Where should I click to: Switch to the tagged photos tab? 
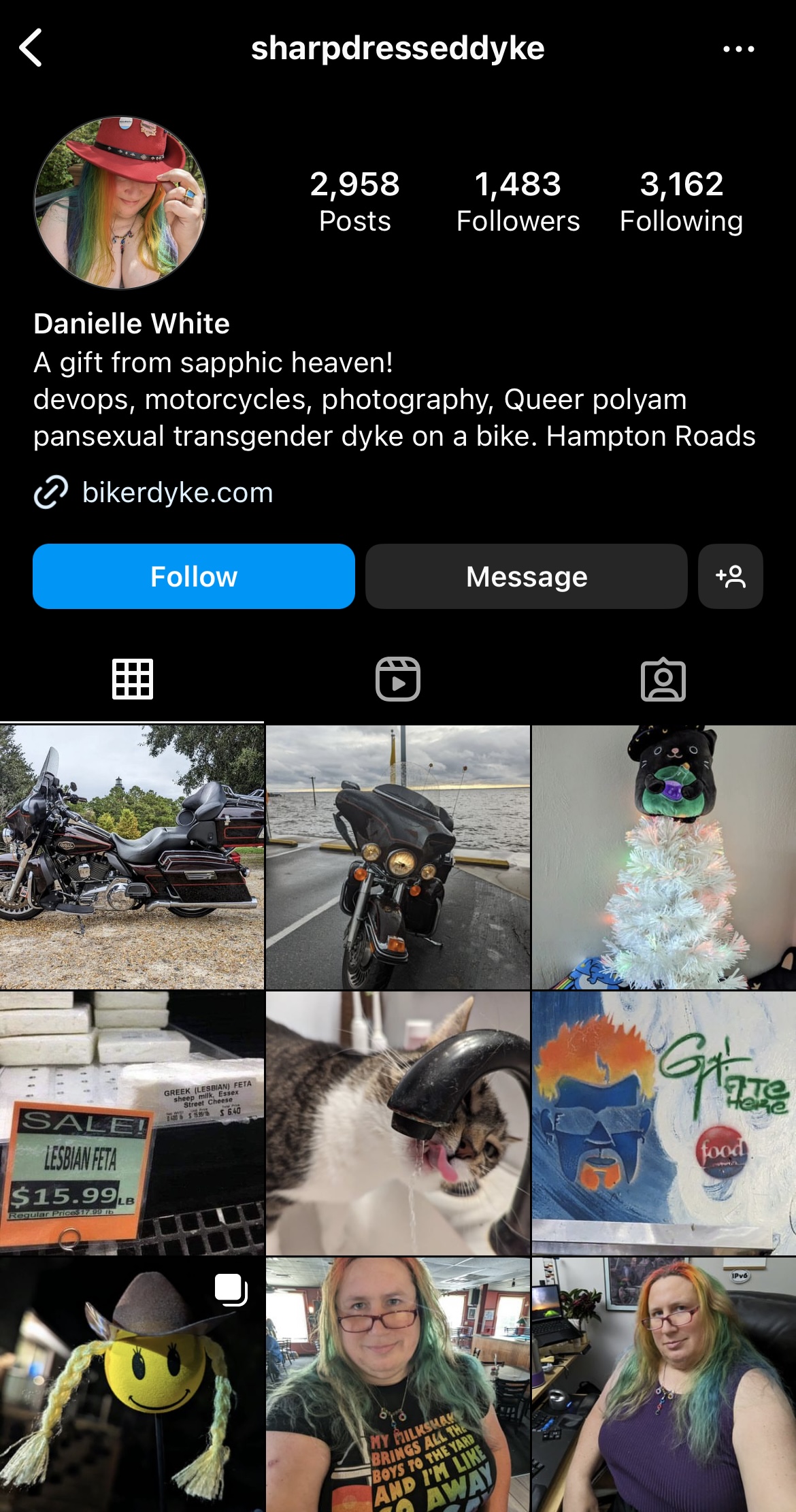click(x=663, y=679)
